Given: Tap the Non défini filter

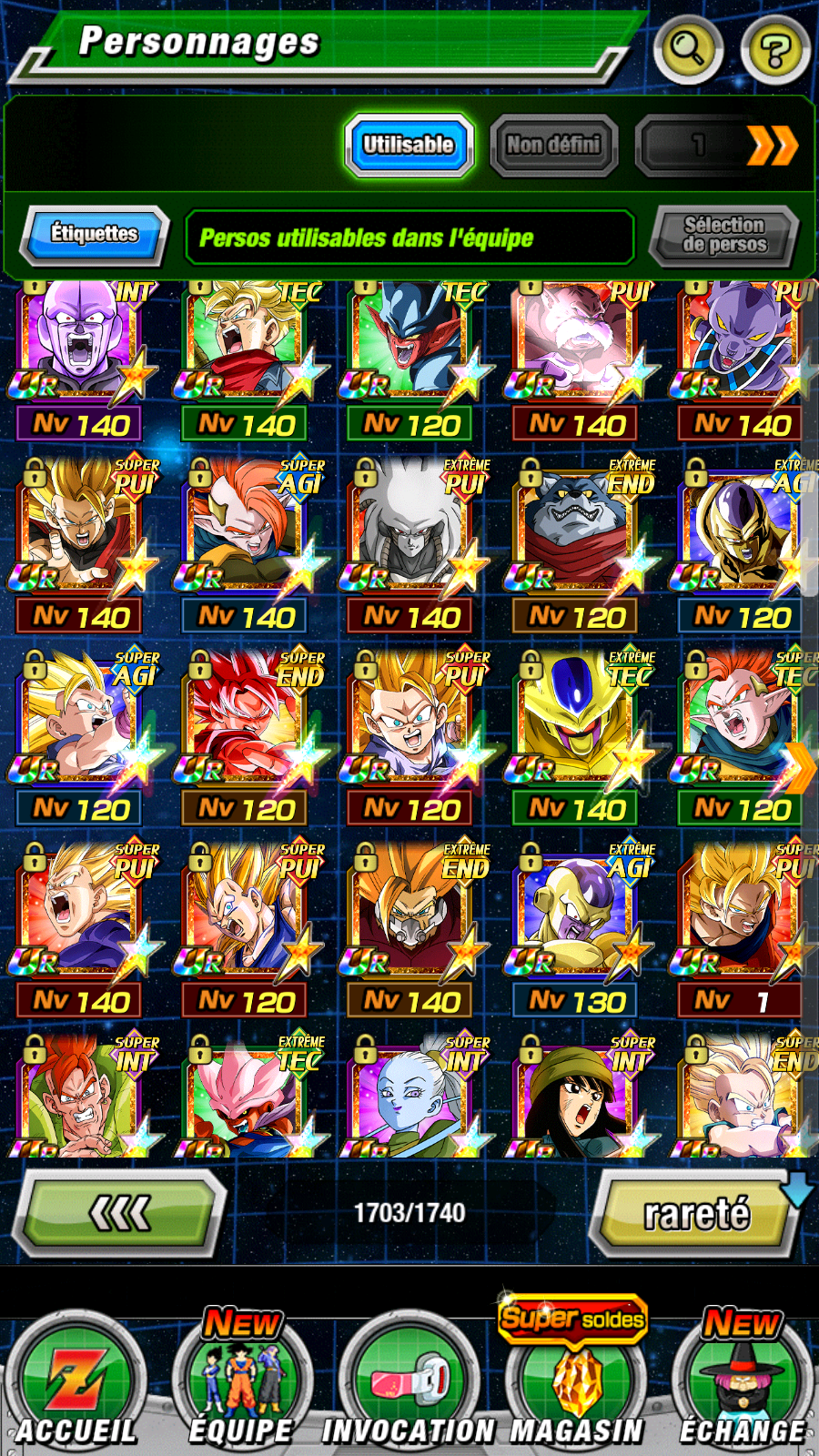Looking at the screenshot, I should (x=553, y=145).
